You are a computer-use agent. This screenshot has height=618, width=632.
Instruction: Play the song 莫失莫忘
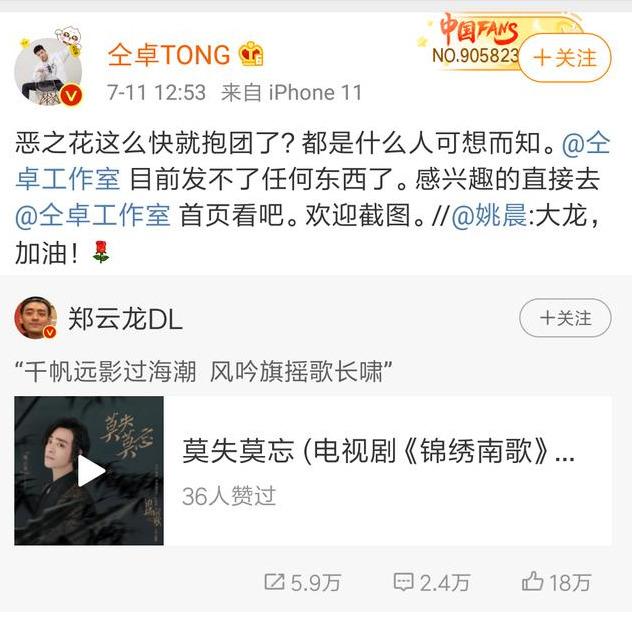[91, 471]
